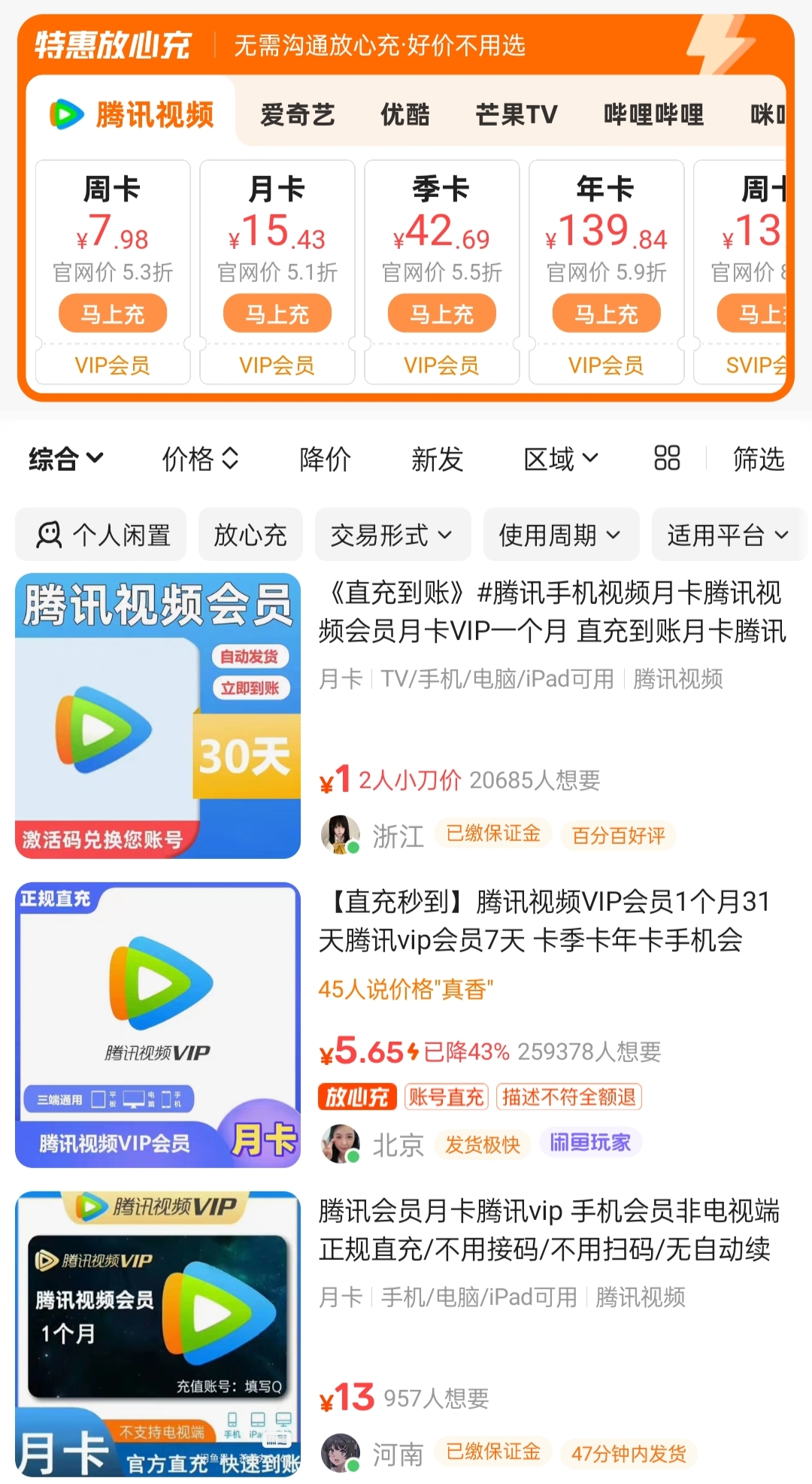Switch to the 爱奇艺 tab
Screen dimensions: 812x1484
tap(297, 115)
